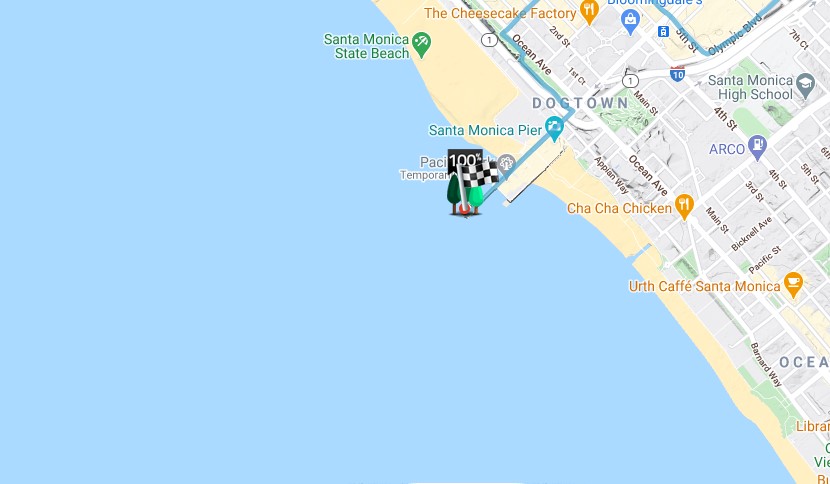Tap the Santa Monica Pier pin
830x484 pixels.
pos(554,129)
